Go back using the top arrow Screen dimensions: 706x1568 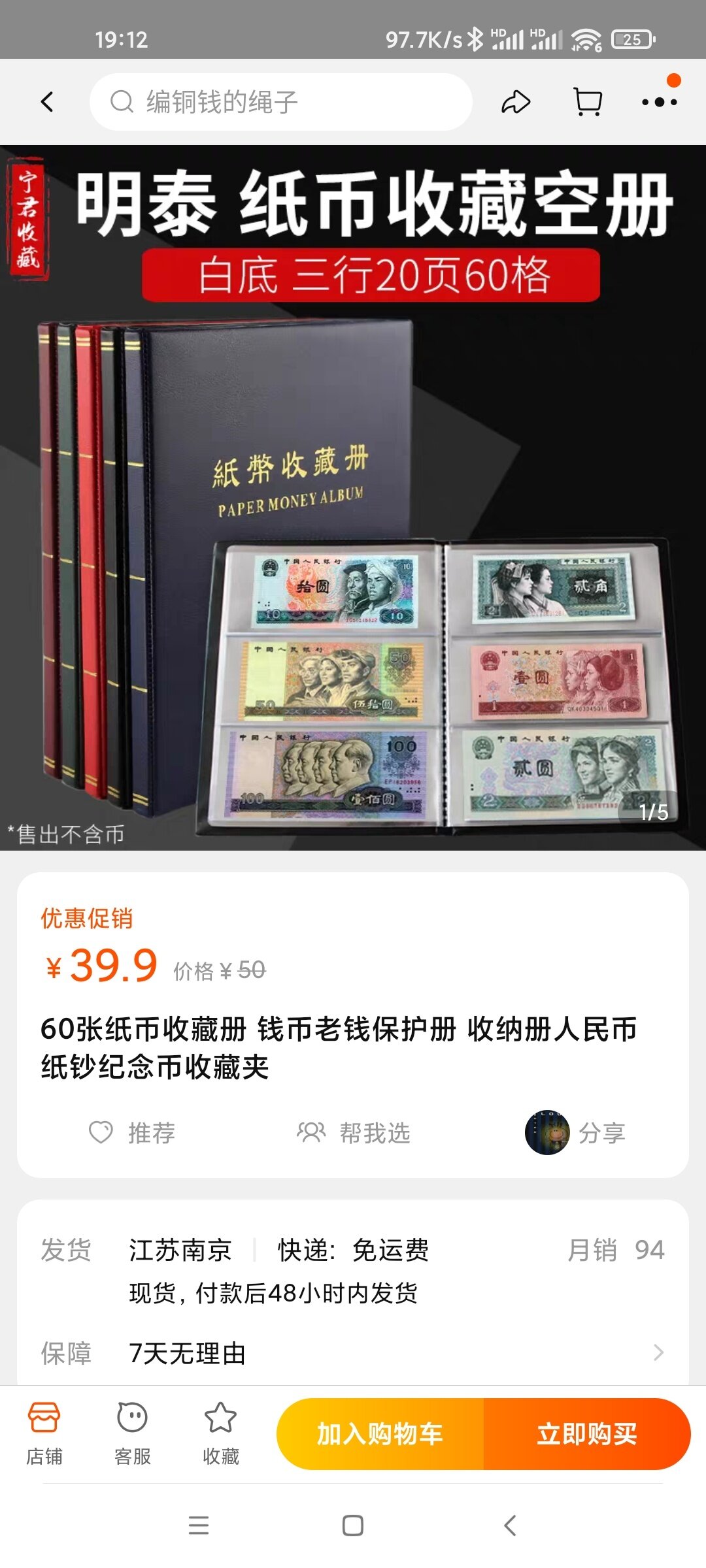47,102
